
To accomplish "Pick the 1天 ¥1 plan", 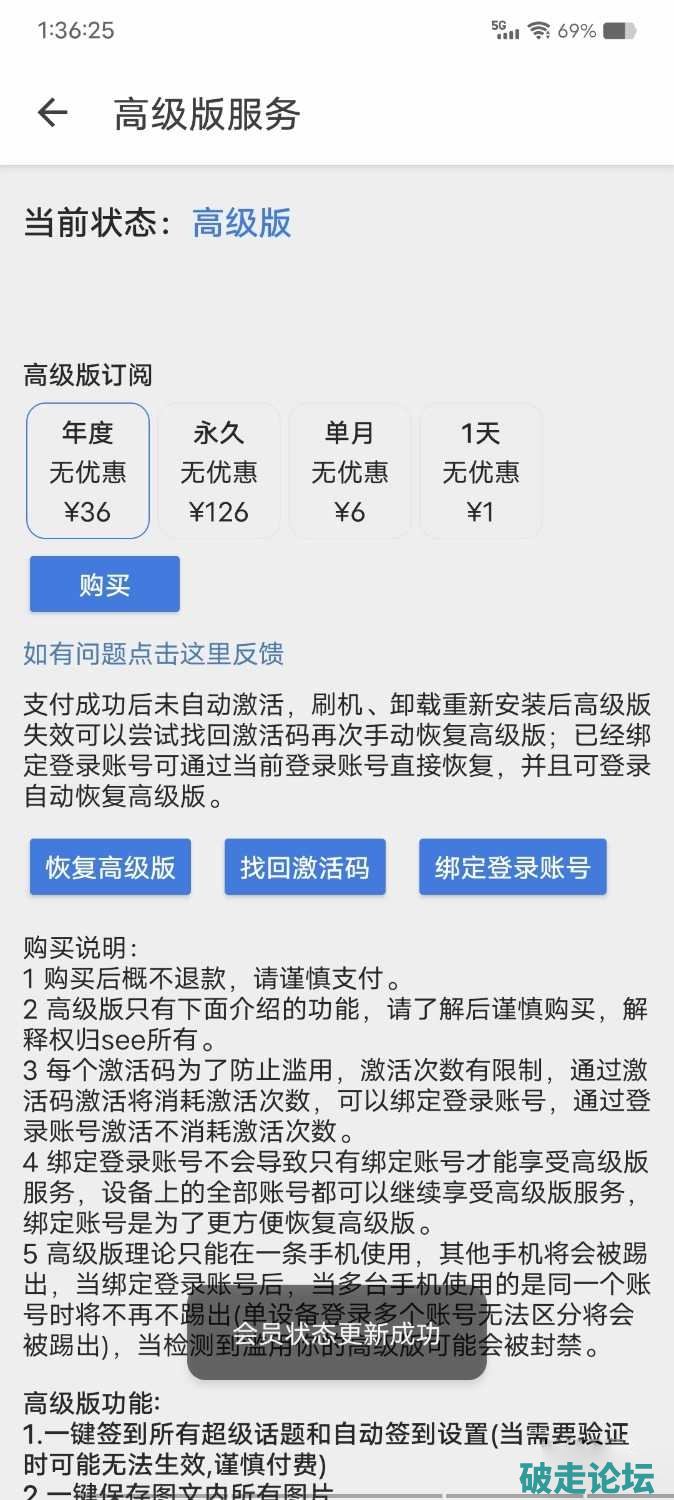I will pyautogui.click(x=481, y=471).
